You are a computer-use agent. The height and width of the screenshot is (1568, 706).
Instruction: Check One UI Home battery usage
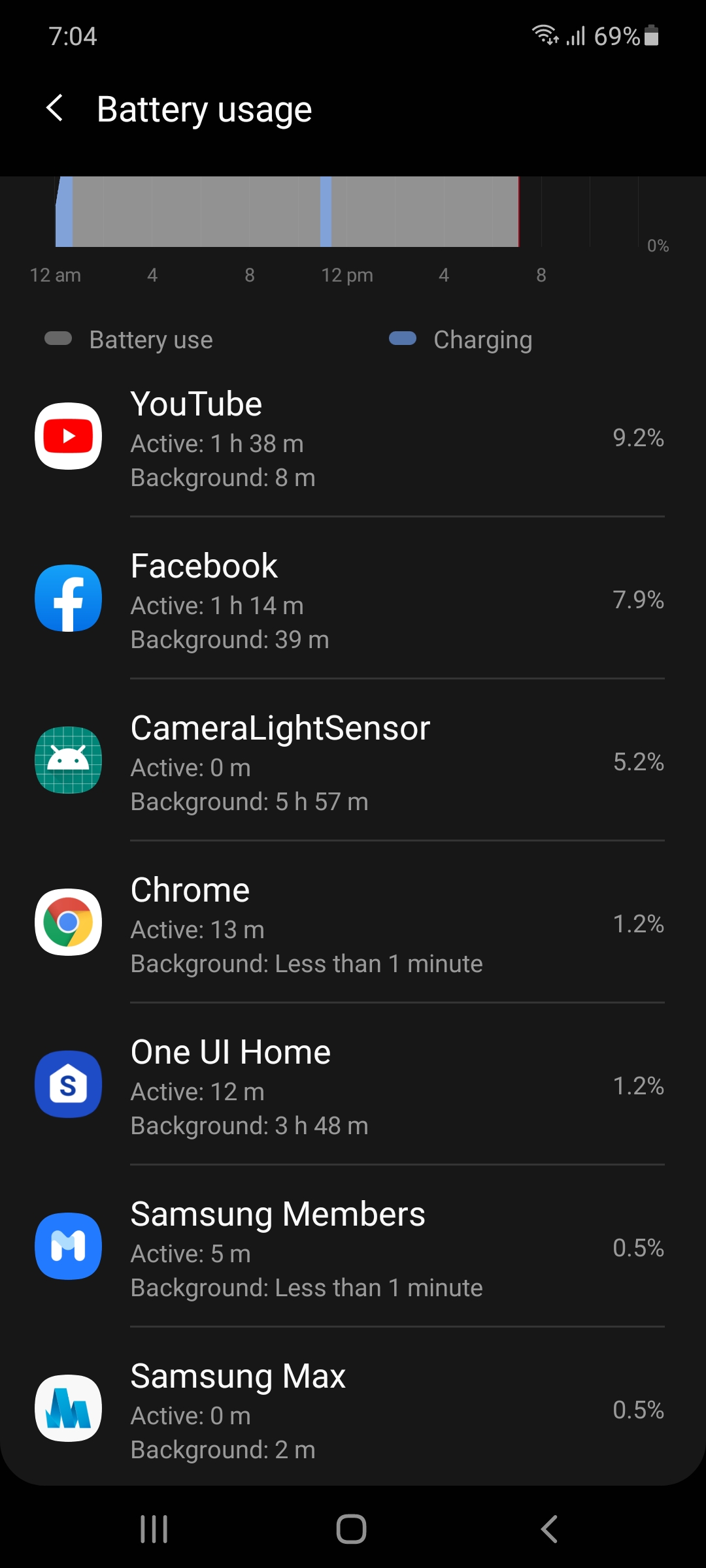[x=353, y=1086]
